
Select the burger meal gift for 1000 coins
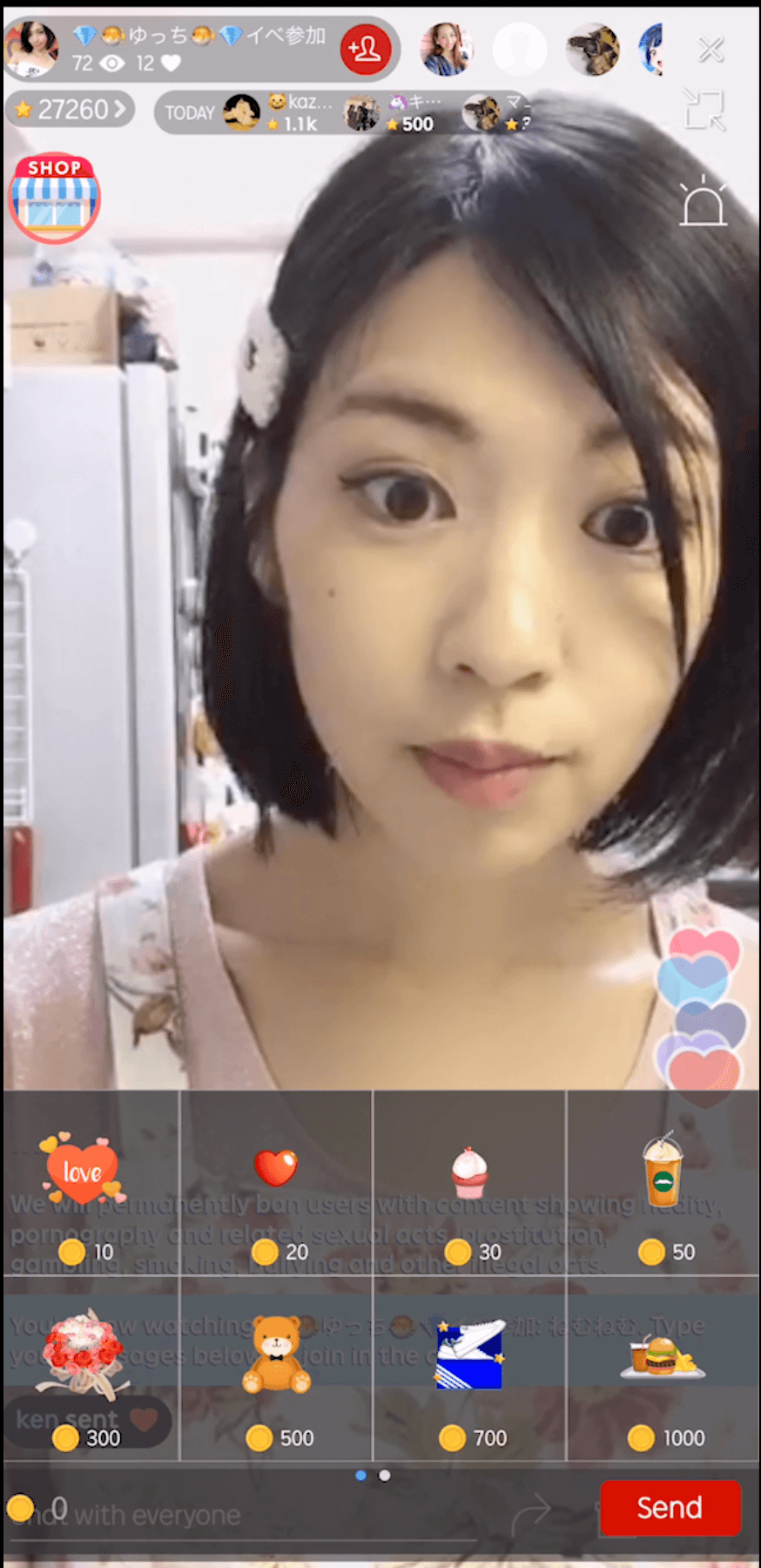[x=663, y=1369]
